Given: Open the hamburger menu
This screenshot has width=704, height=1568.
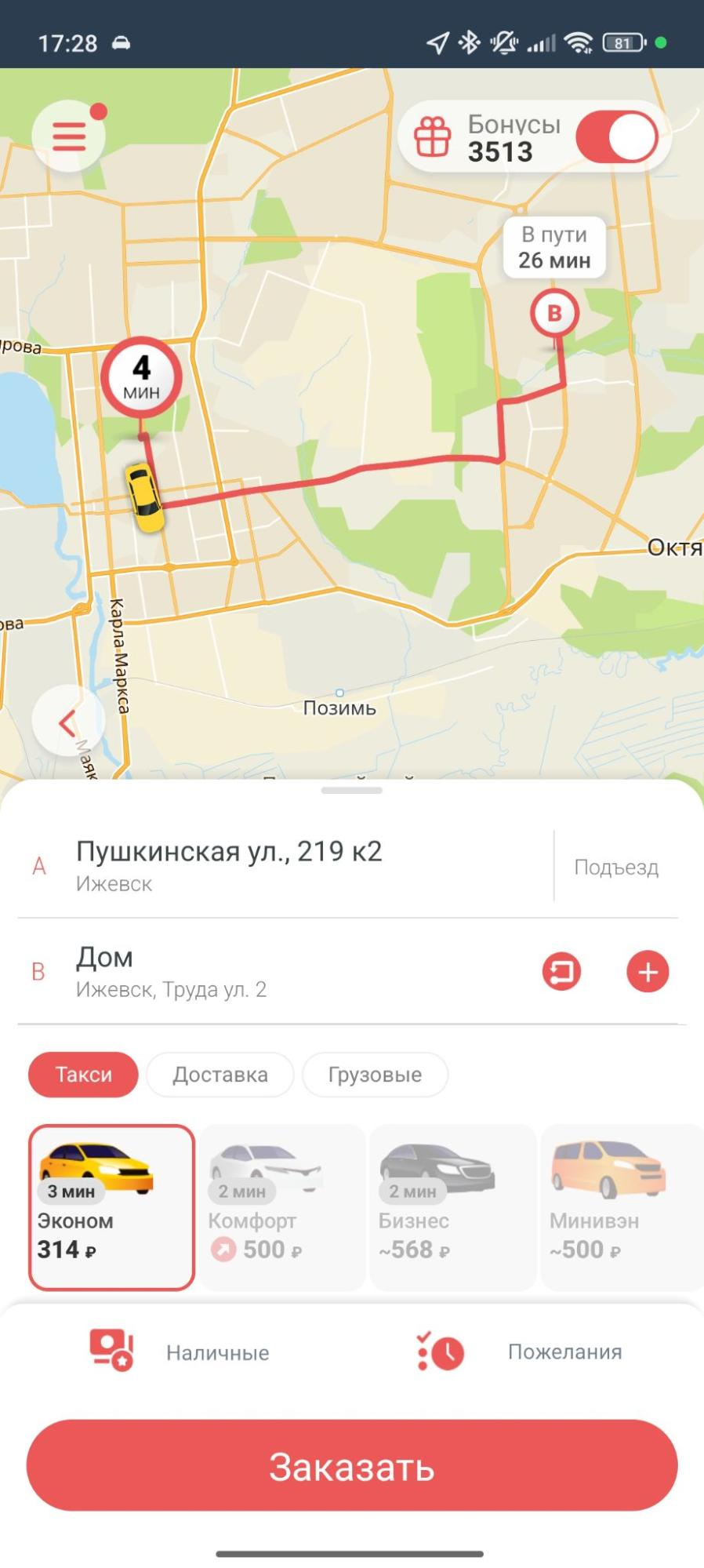Looking at the screenshot, I should click(x=69, y=136).
